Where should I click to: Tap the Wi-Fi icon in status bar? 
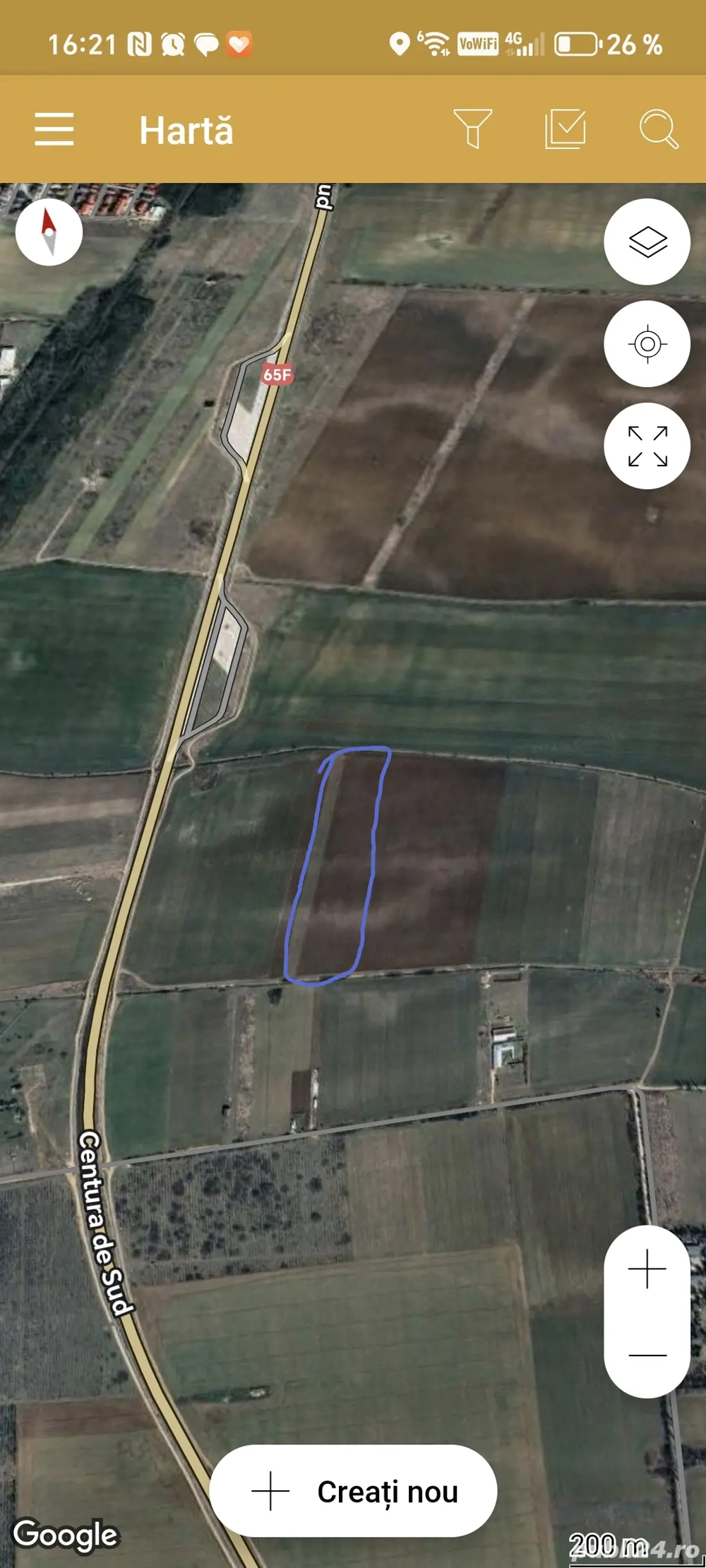click(435, 44)
